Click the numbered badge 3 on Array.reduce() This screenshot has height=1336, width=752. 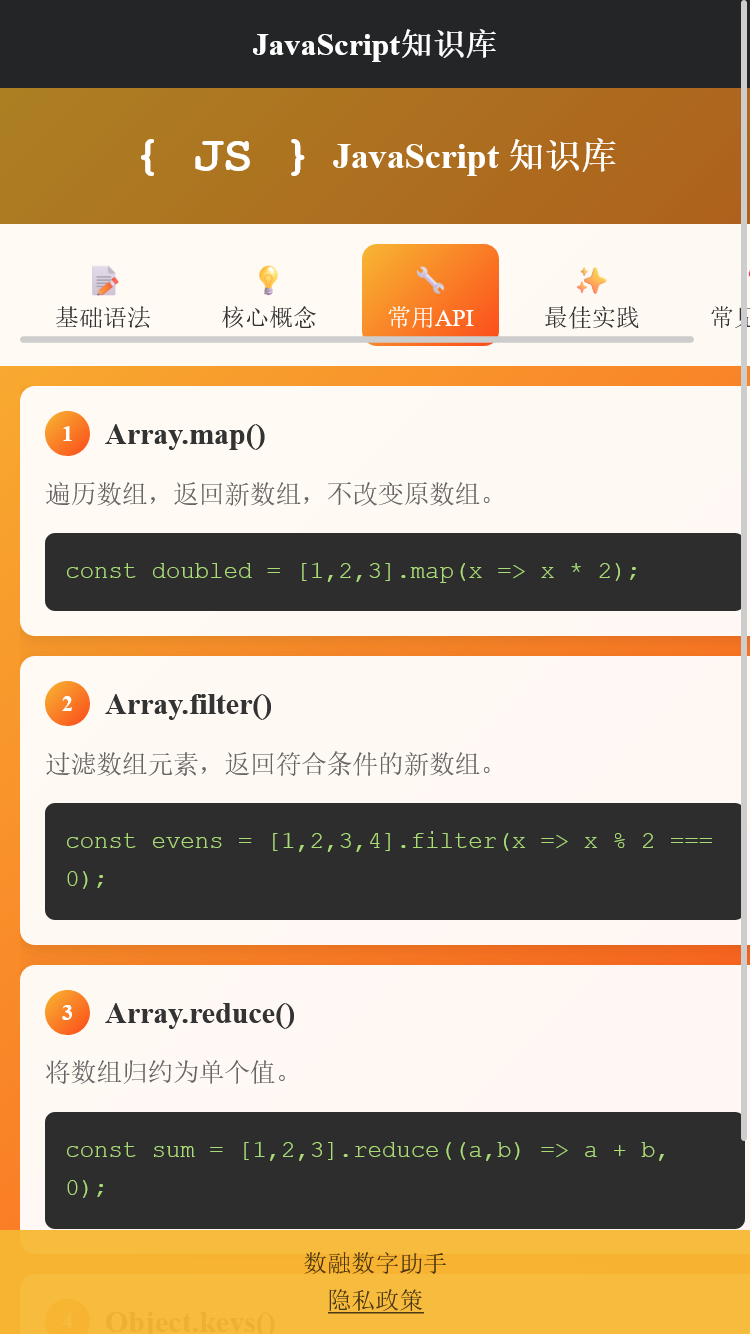[x=67, y=1012]
